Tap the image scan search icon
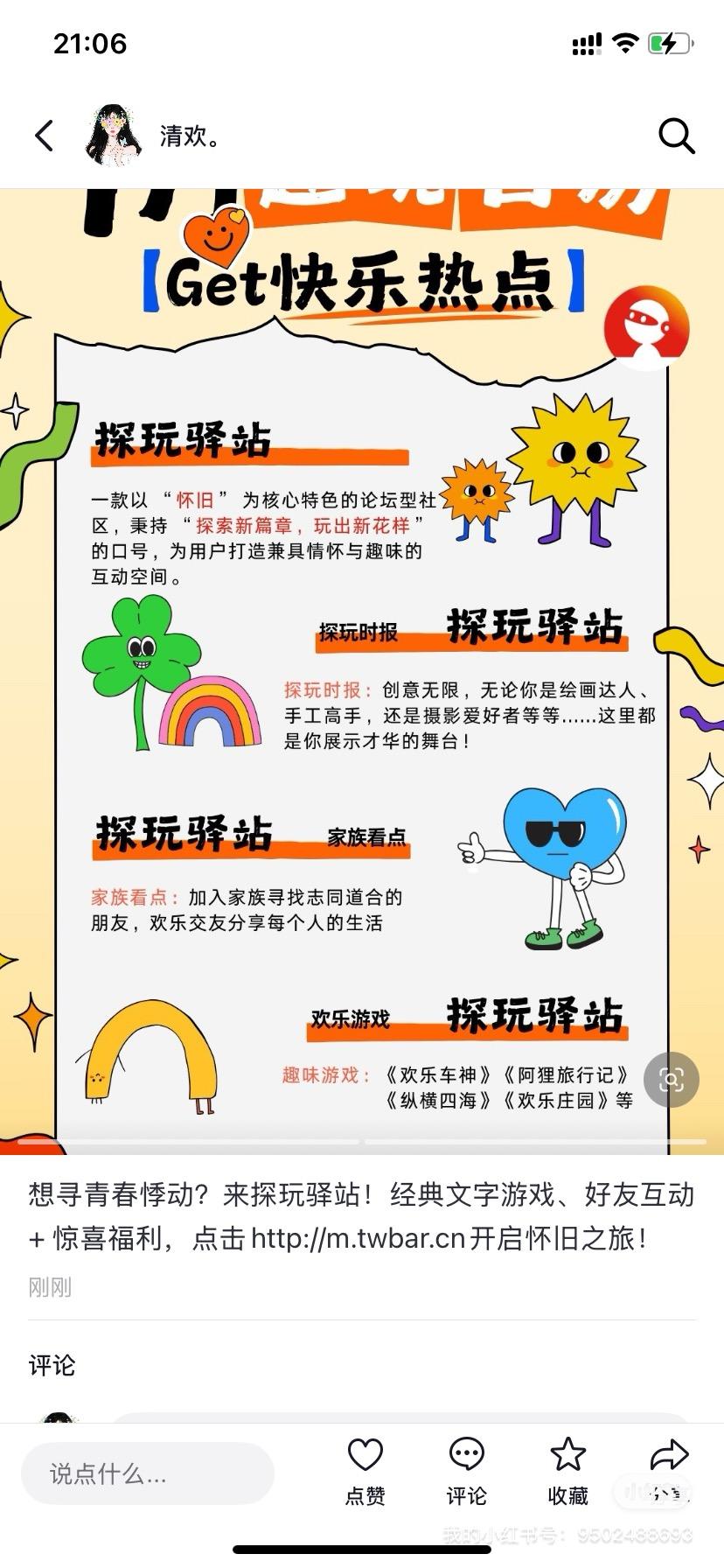The height and width of the screenshot is (1568, 724). (x=671, y=1079)
